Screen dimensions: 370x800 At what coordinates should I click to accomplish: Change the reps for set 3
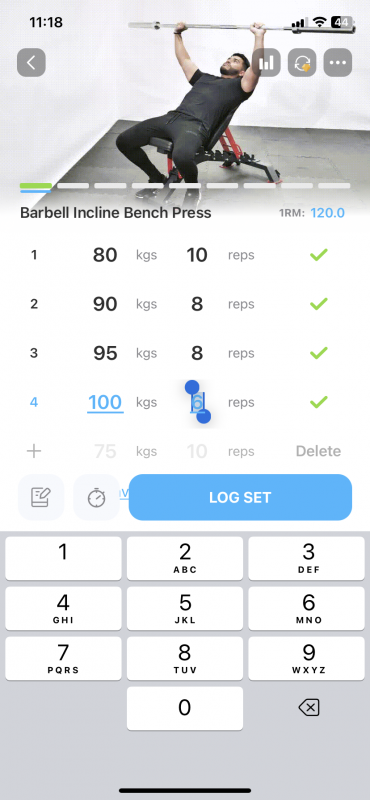click(197, 353)
